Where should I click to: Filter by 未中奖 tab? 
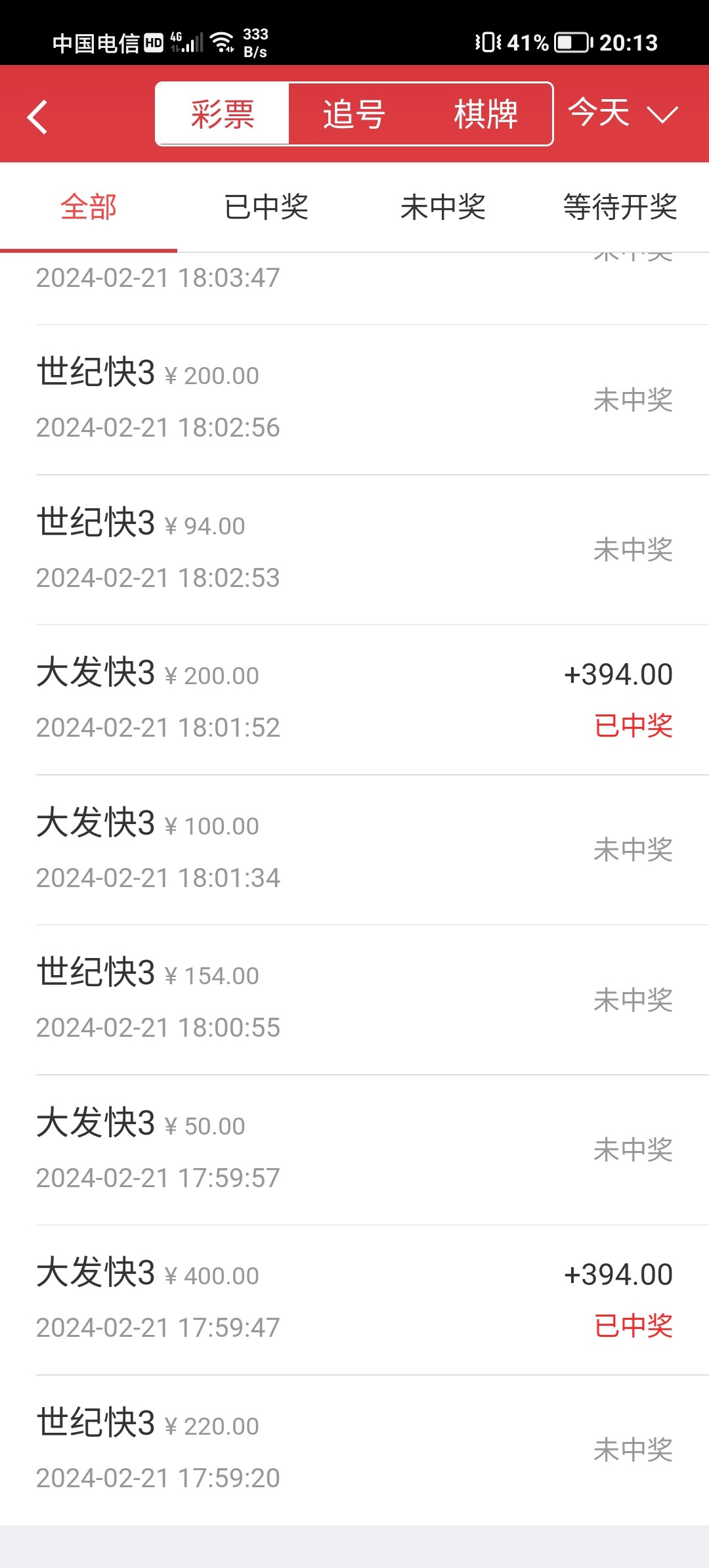(x=443, y=207)
